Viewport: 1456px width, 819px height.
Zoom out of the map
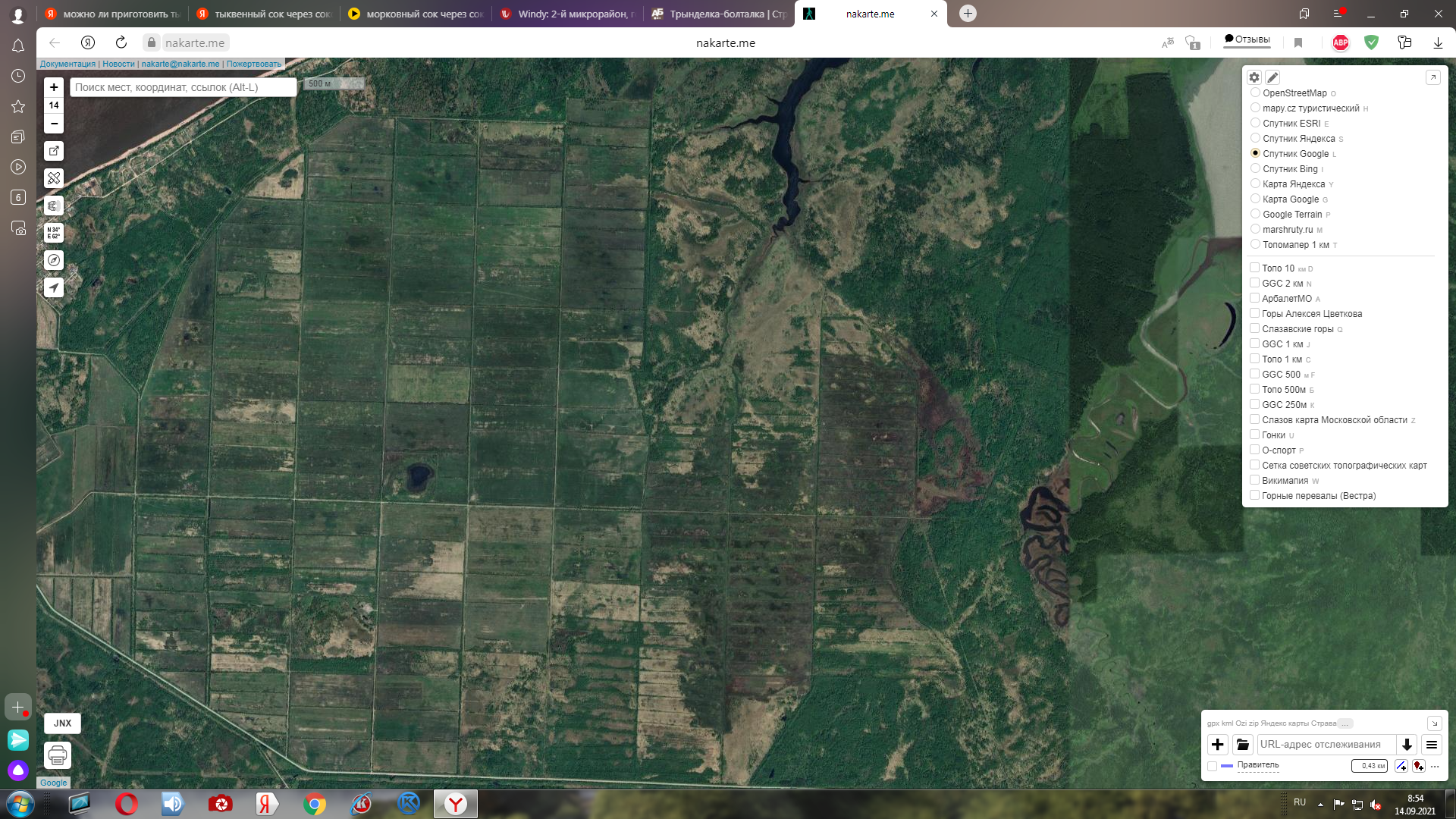54,124
